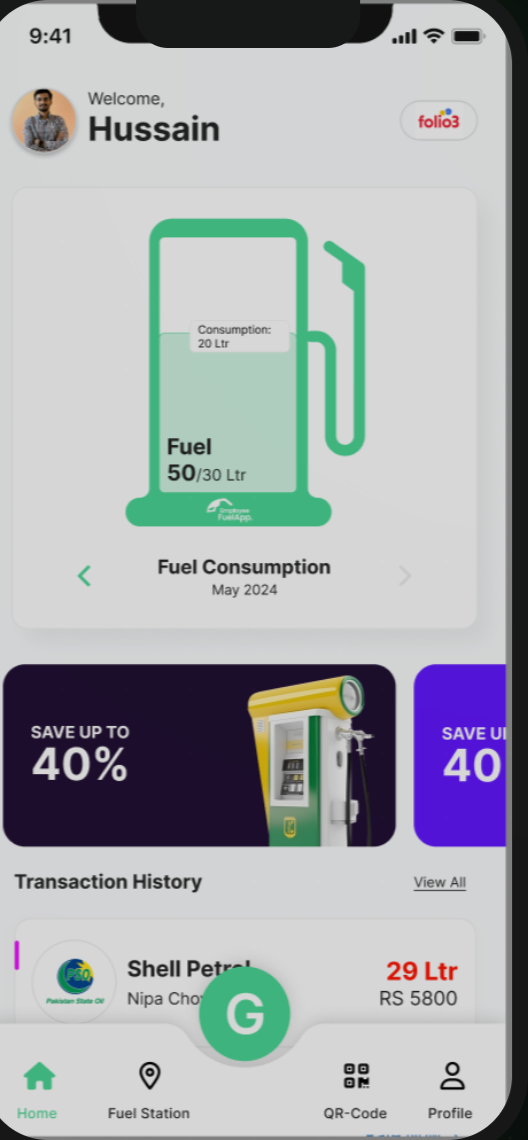Switch to the Fuel Station tab

(149, 1091)
